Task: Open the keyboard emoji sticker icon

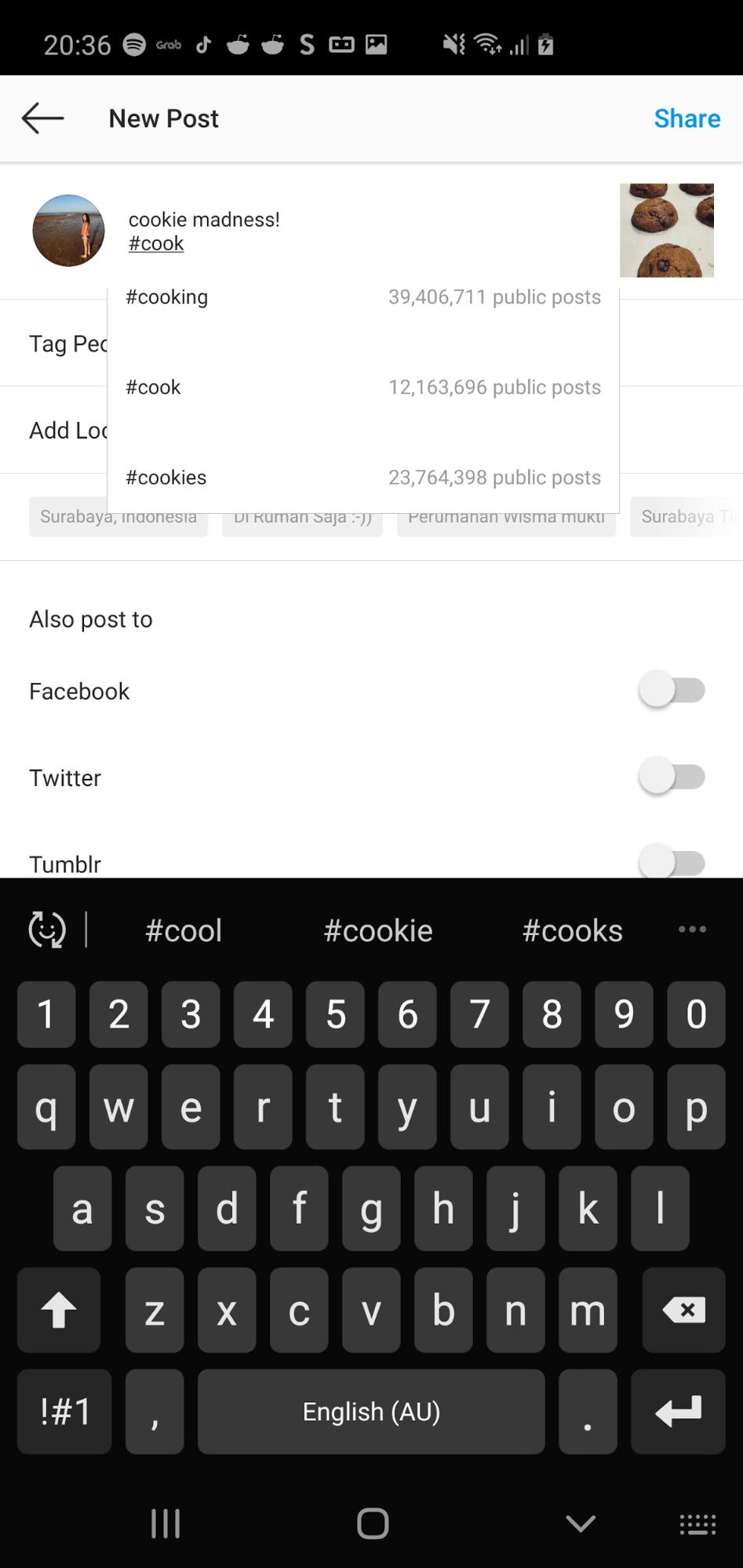Action: pyautogui.click(x=47, y=930)
